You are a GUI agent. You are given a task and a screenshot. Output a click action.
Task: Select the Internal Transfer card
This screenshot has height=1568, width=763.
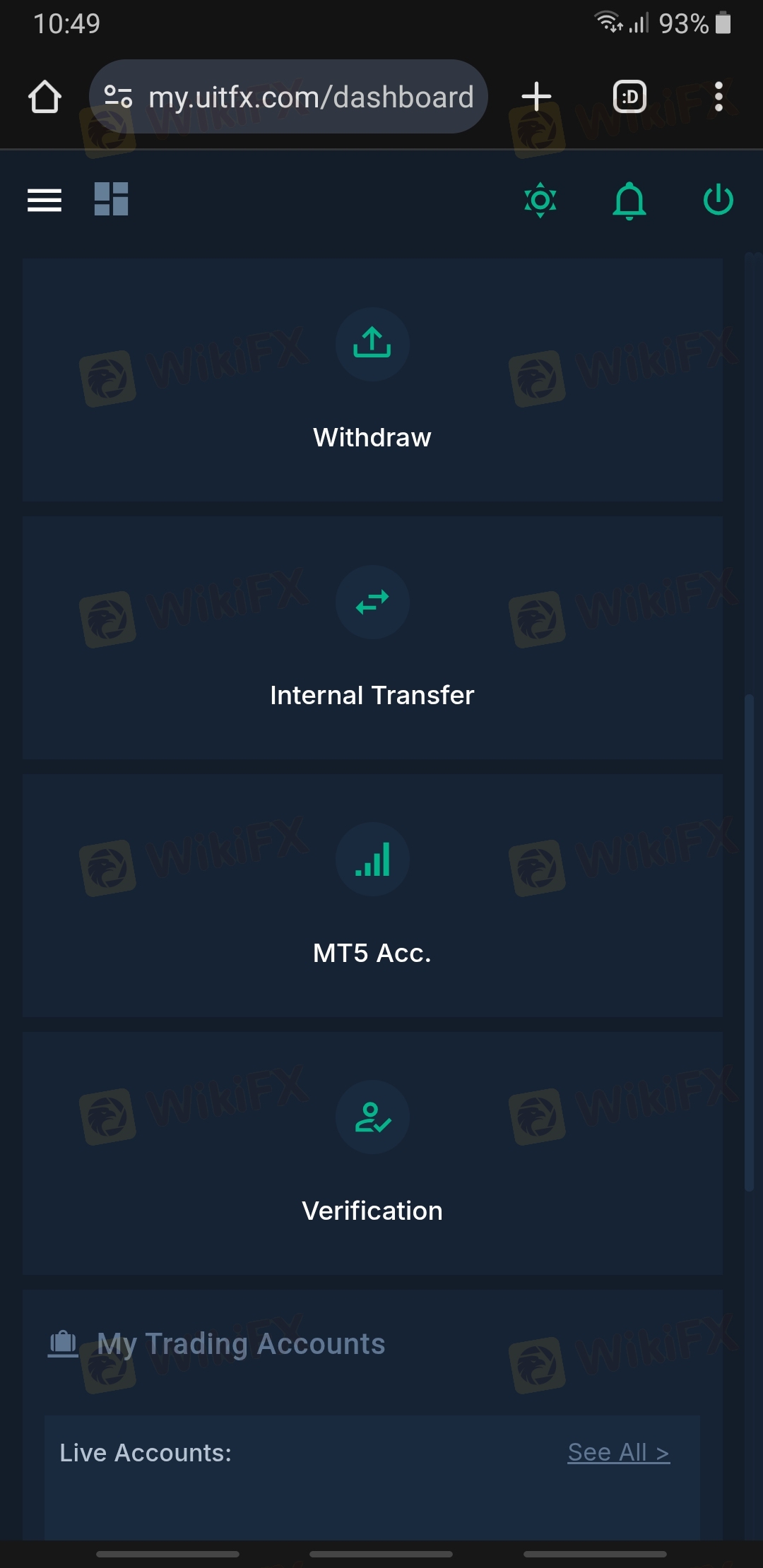[372, 638]
